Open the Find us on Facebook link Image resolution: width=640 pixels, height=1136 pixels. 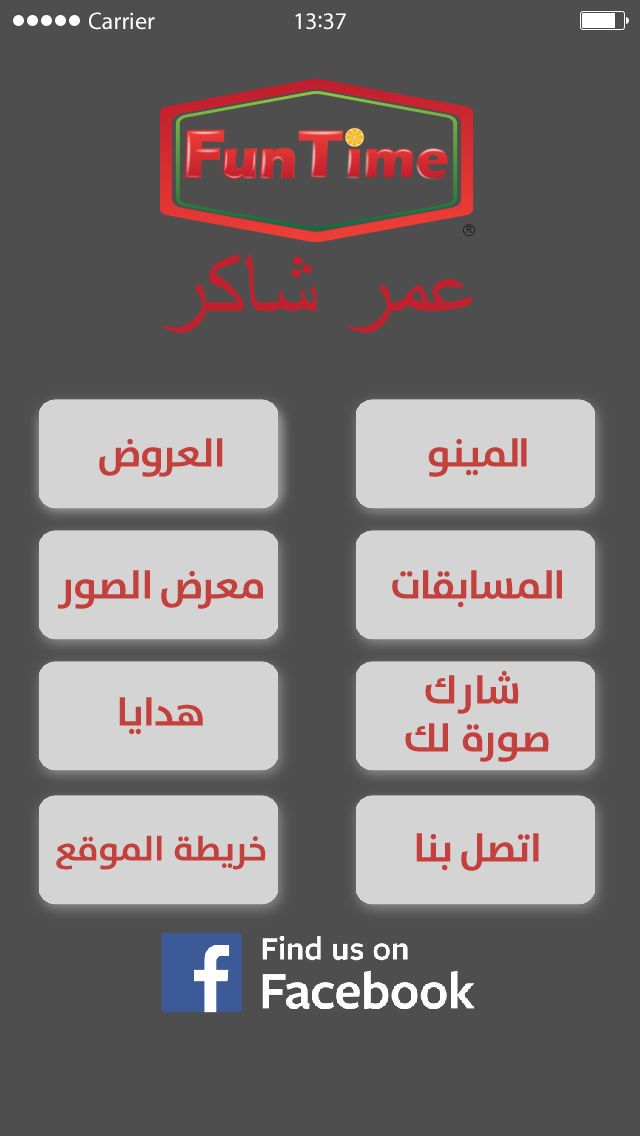pos(318,973)
